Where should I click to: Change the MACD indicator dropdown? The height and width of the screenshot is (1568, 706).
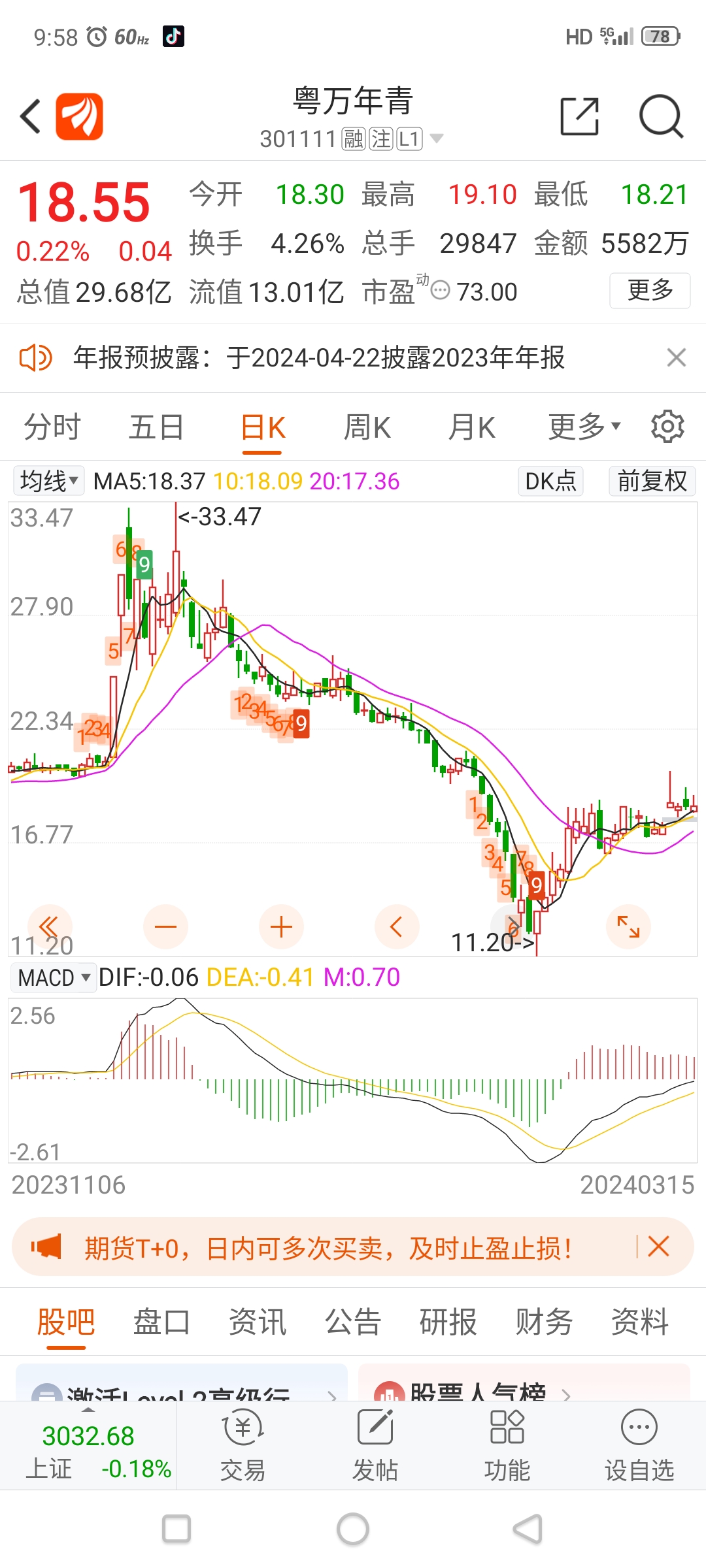coord(54,978)
